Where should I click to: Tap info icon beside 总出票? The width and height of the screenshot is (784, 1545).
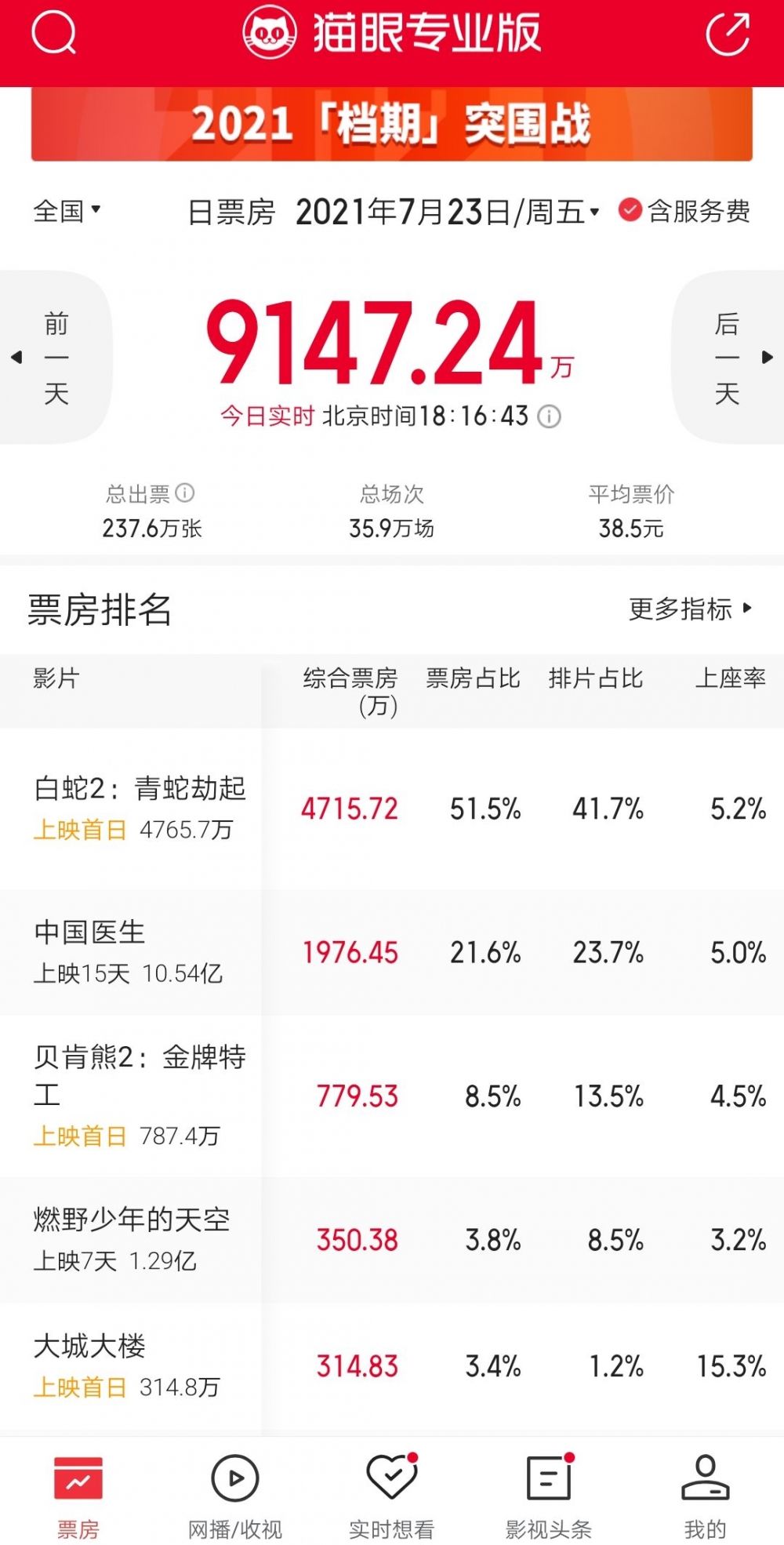coord(185,493)
